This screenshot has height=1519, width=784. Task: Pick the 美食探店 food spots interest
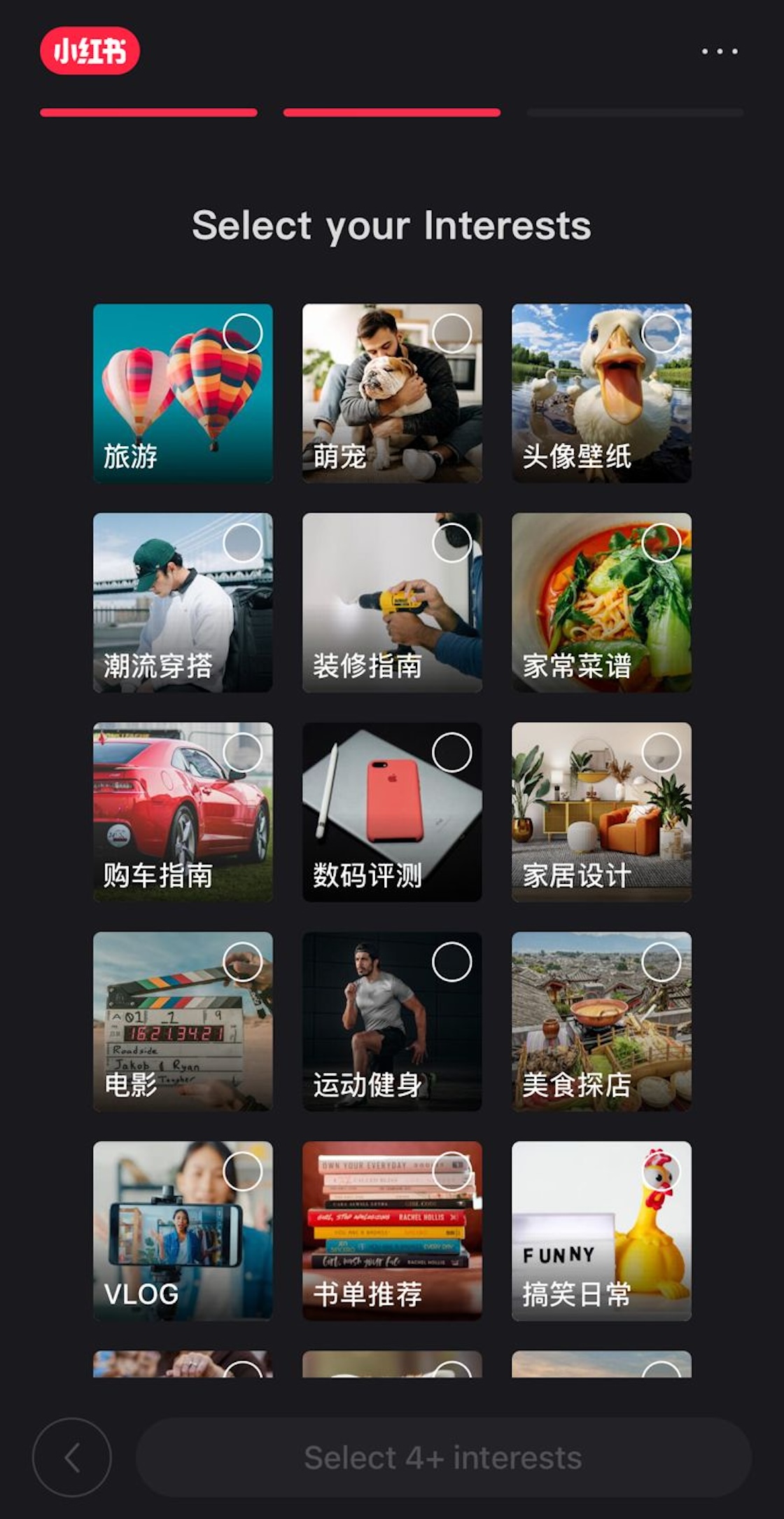tap(601, 1021)
